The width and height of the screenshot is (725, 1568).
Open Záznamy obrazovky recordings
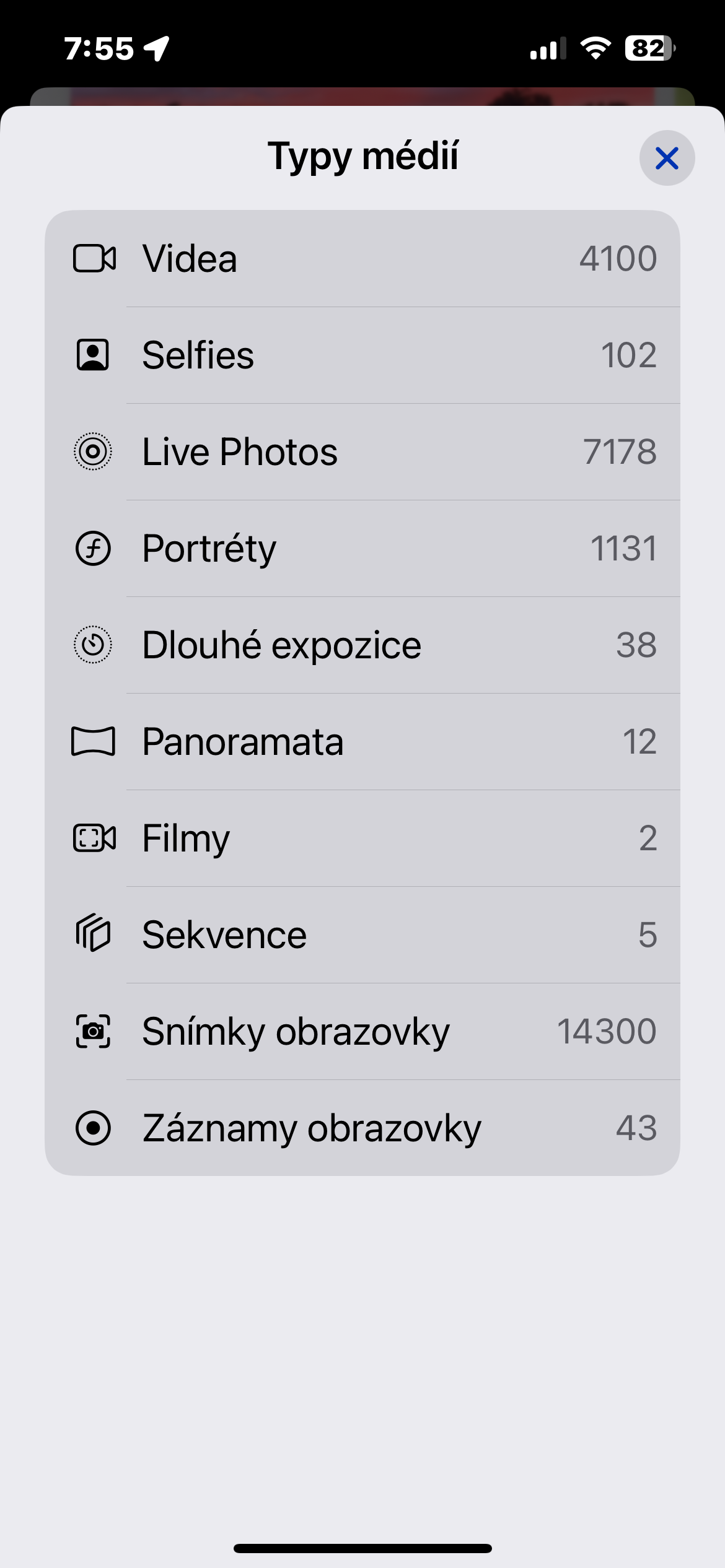click(x=362, y=1128)
